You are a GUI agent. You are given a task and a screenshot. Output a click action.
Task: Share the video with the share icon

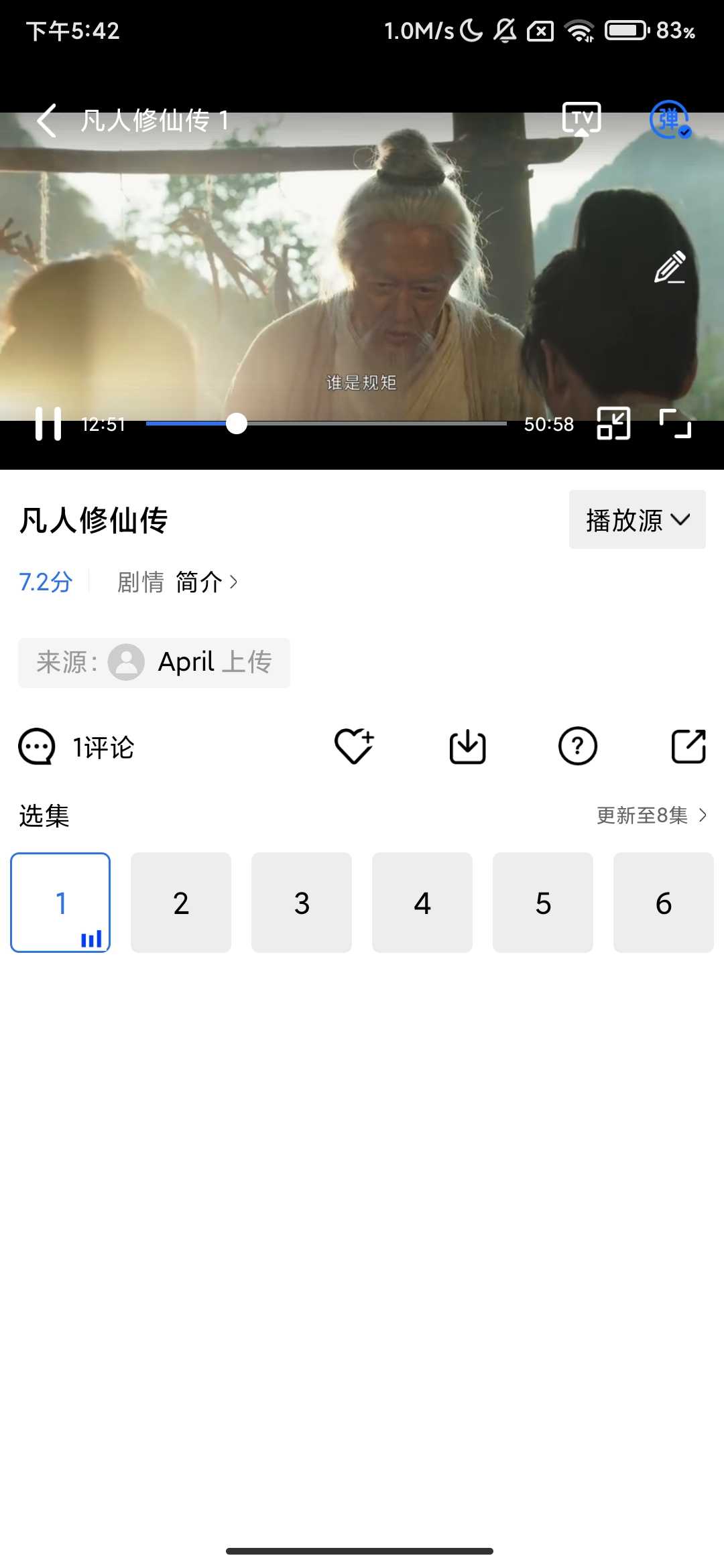(688, 746)
